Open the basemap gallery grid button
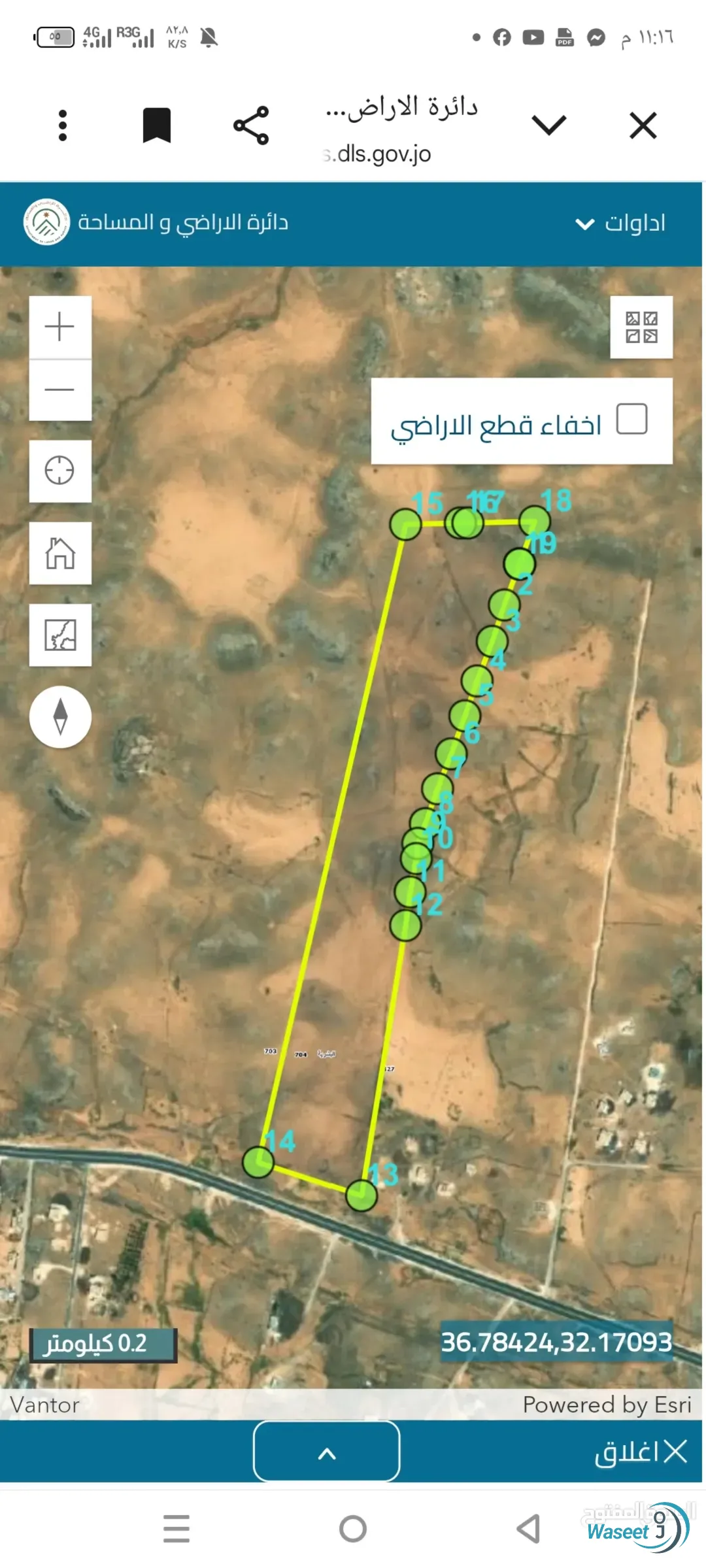Screen dimensions: 706x1568 click(641, 327)
